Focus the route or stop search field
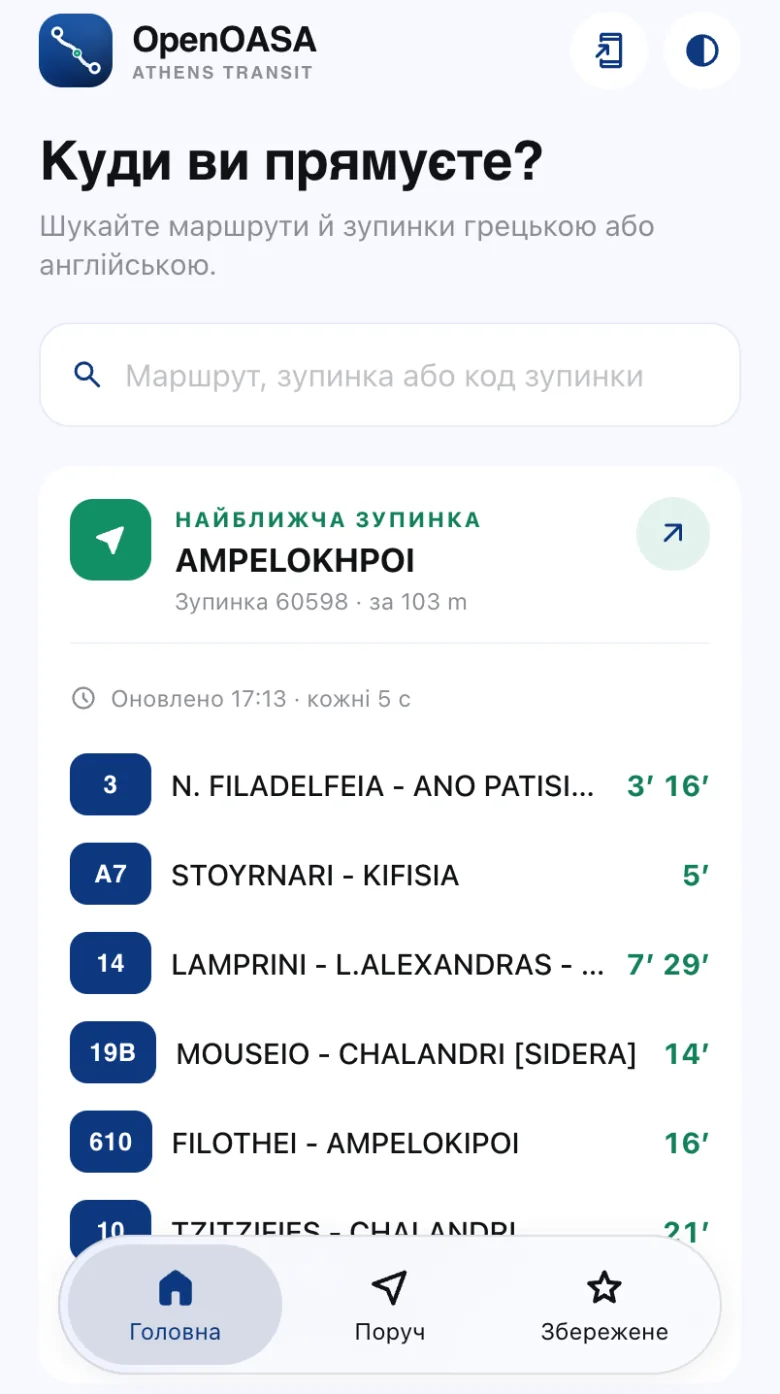 coord(390,375)
